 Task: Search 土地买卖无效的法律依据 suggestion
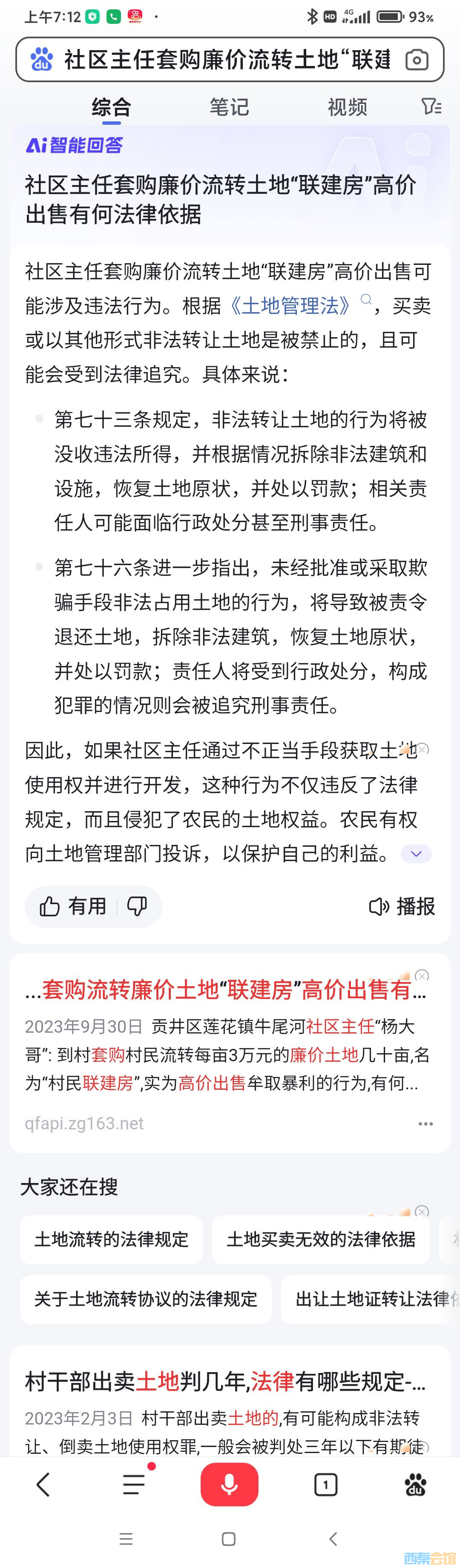(321, 1239)
